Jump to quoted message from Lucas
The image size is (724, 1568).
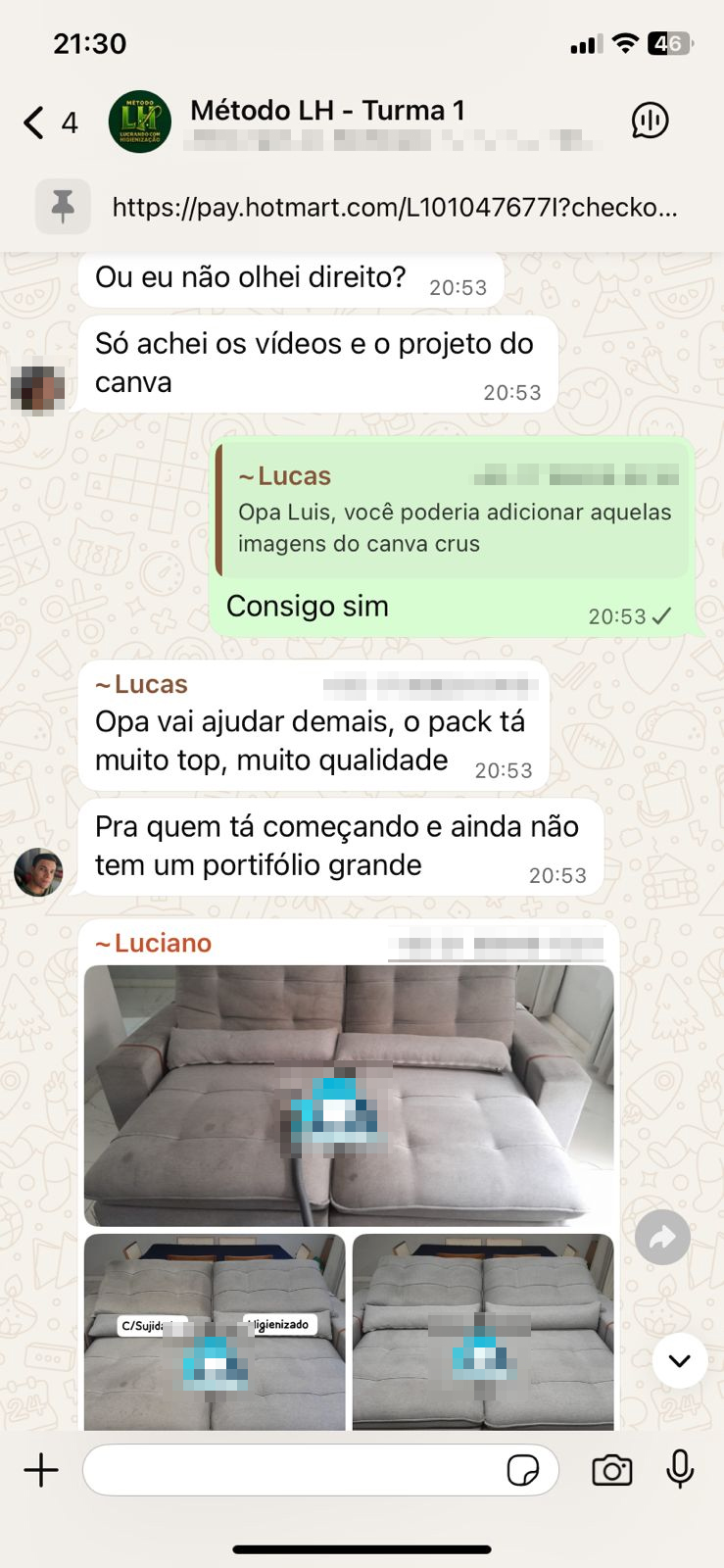pos(455,511)
